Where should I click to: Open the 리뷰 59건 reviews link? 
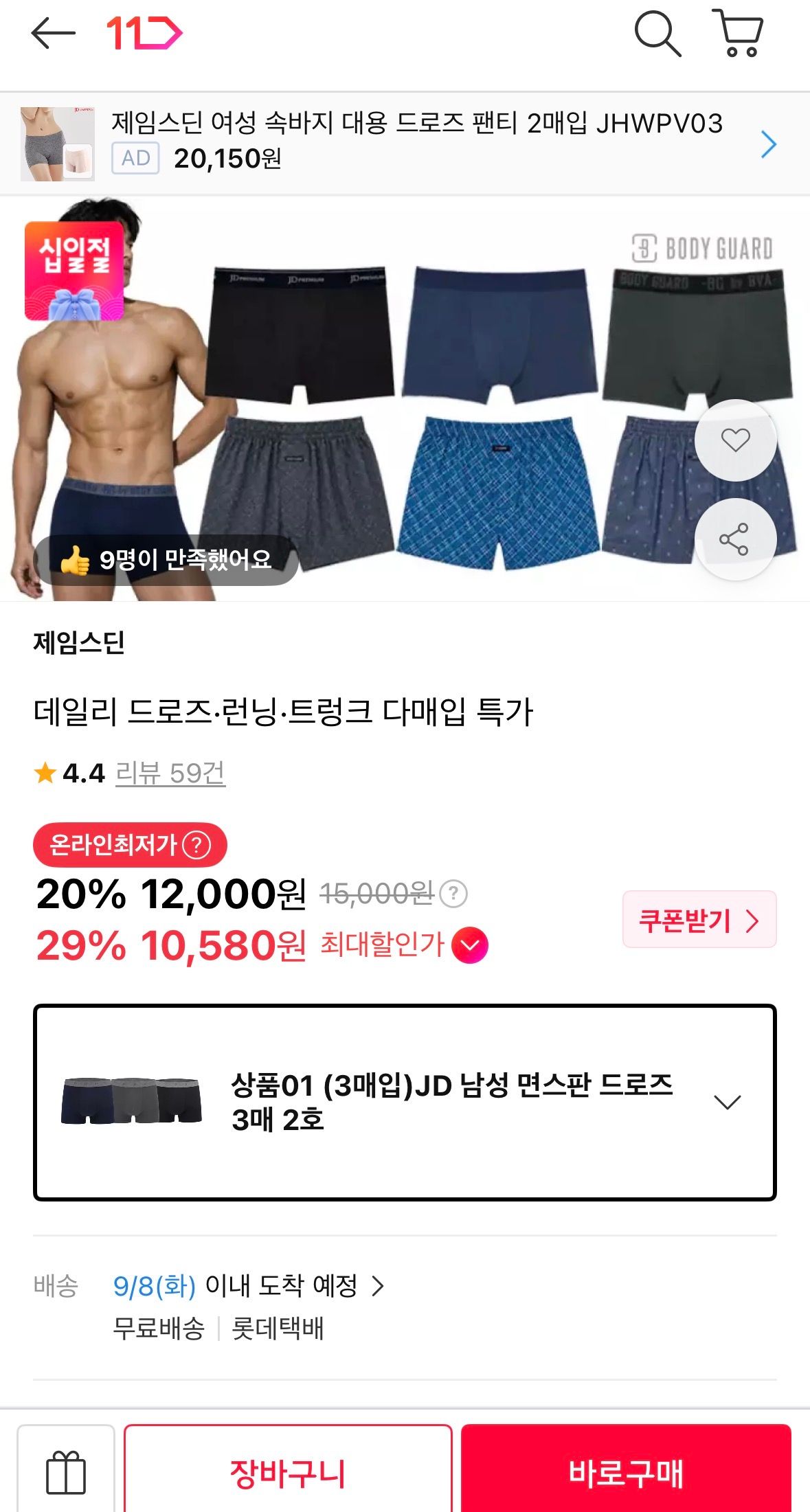point(170,774)
